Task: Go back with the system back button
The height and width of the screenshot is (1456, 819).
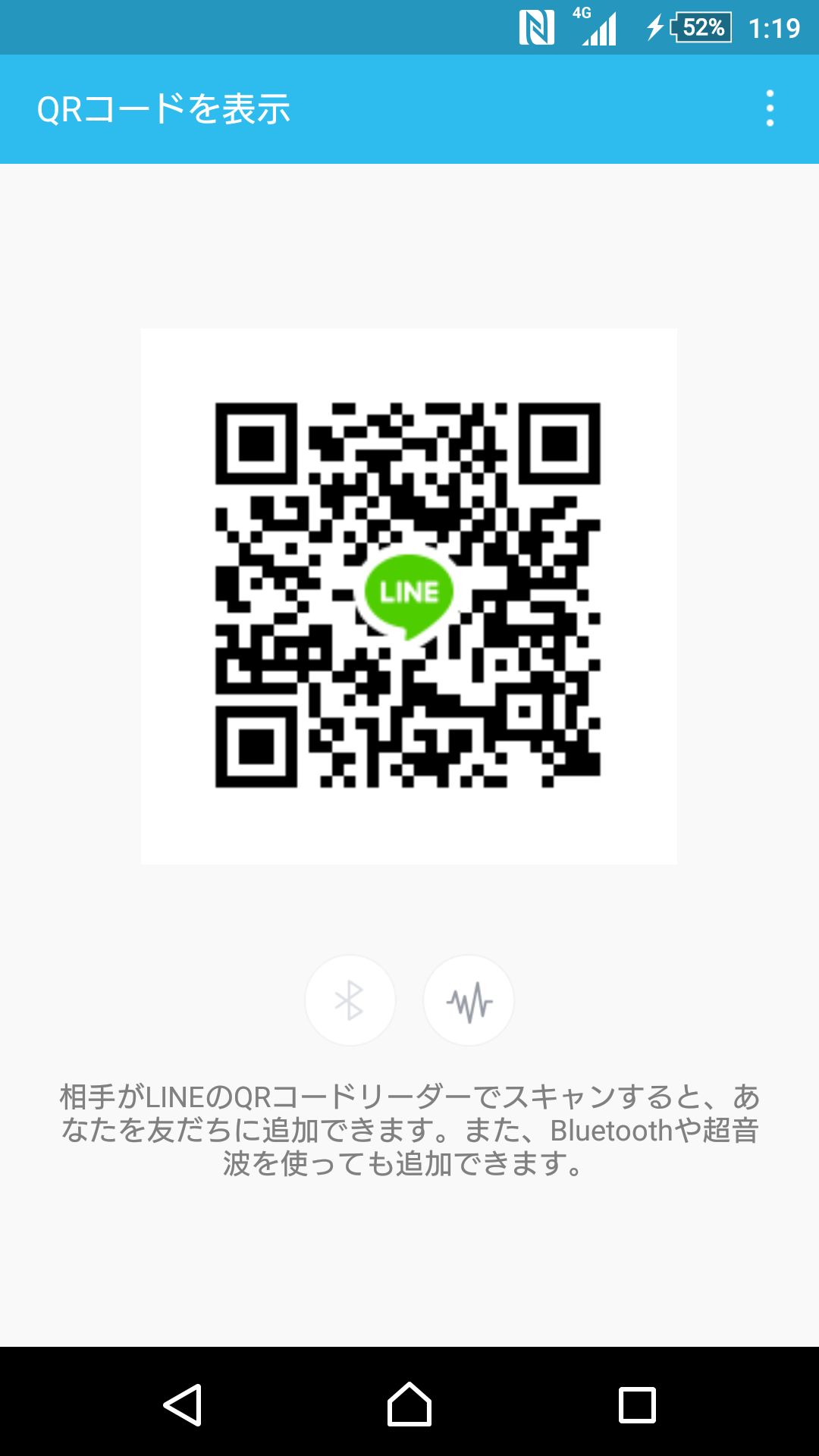Action: pyautogui.click(x=182, y=1404)
